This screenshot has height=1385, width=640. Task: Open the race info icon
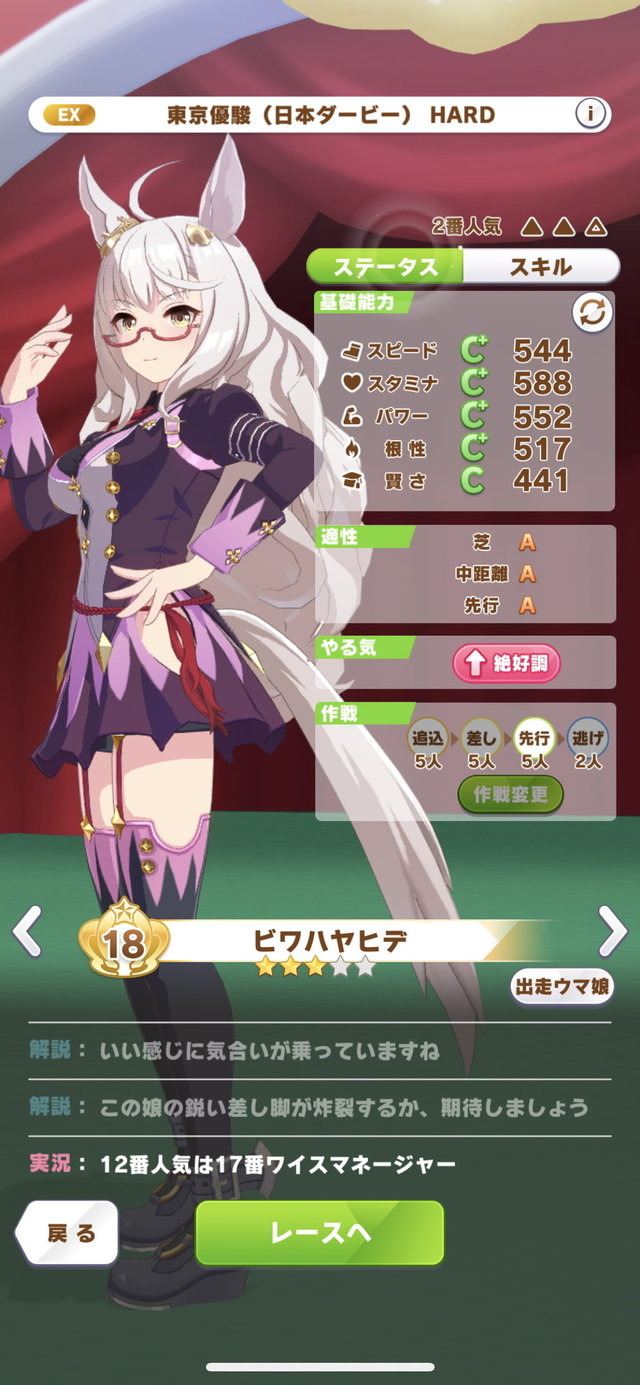pos(591,115)
